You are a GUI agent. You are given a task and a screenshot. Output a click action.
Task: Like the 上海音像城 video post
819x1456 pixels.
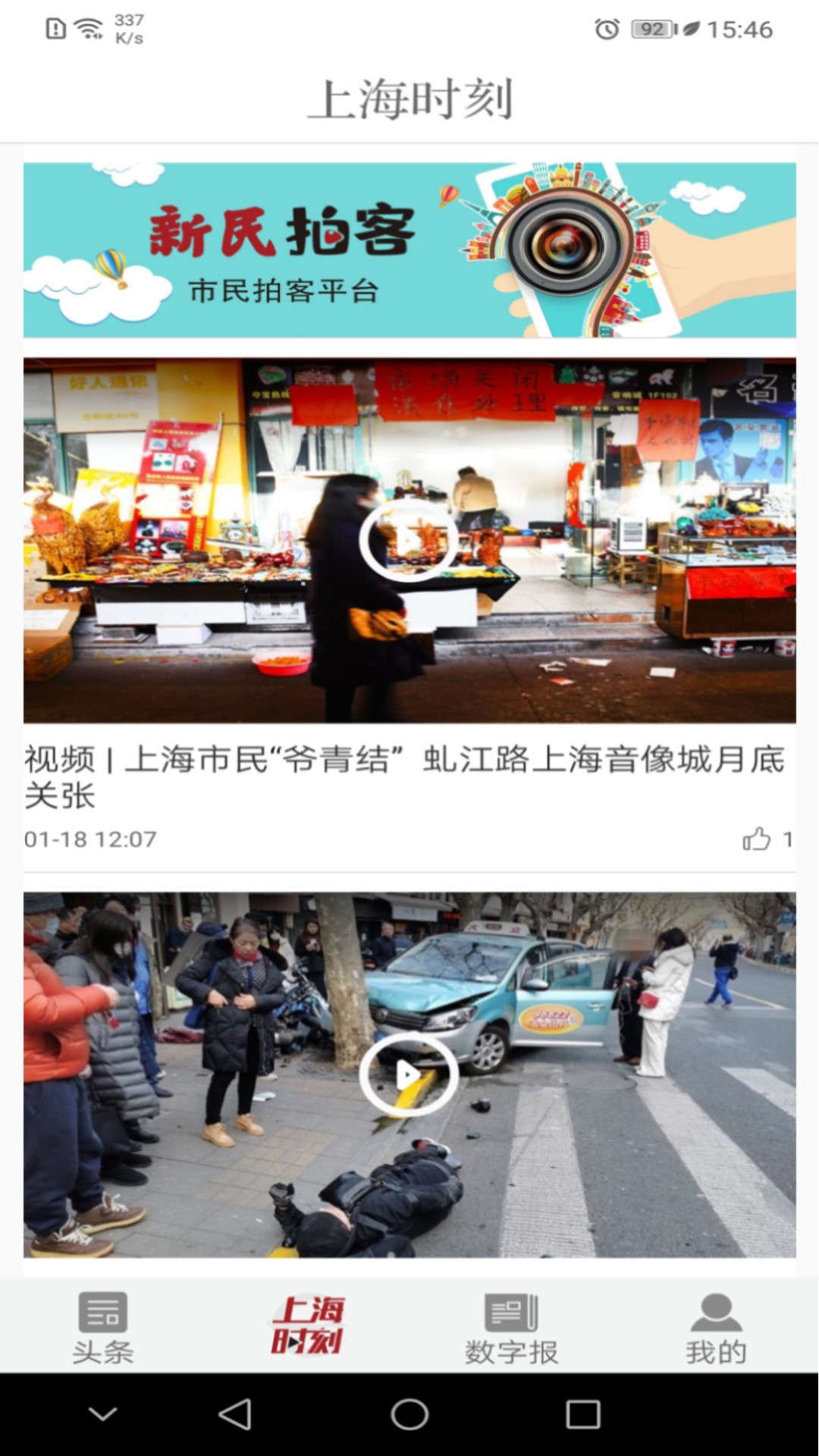tap(757, 839)
